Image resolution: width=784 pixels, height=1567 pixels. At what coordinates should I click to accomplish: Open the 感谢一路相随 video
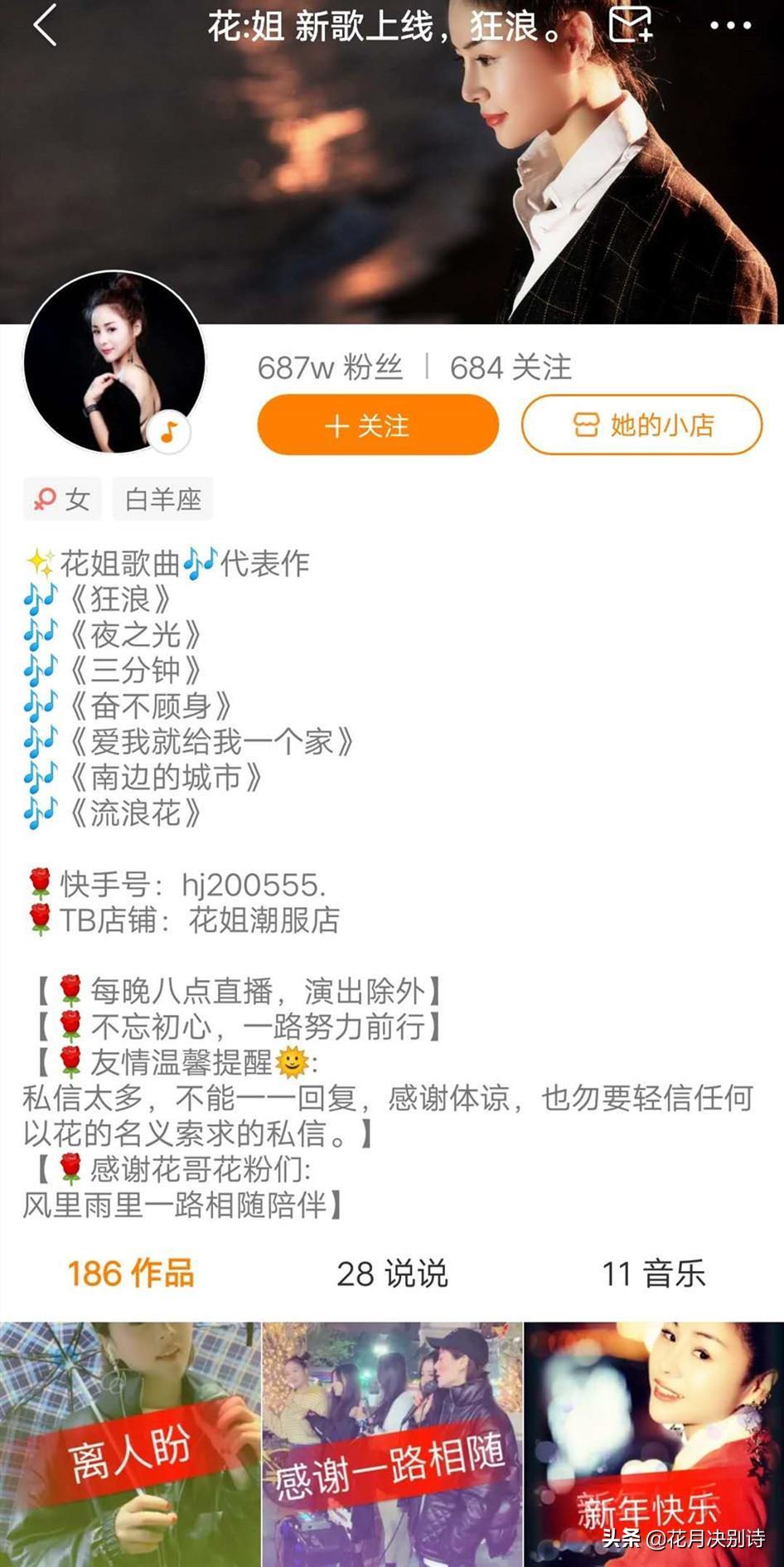click(x=392, y=1443)
